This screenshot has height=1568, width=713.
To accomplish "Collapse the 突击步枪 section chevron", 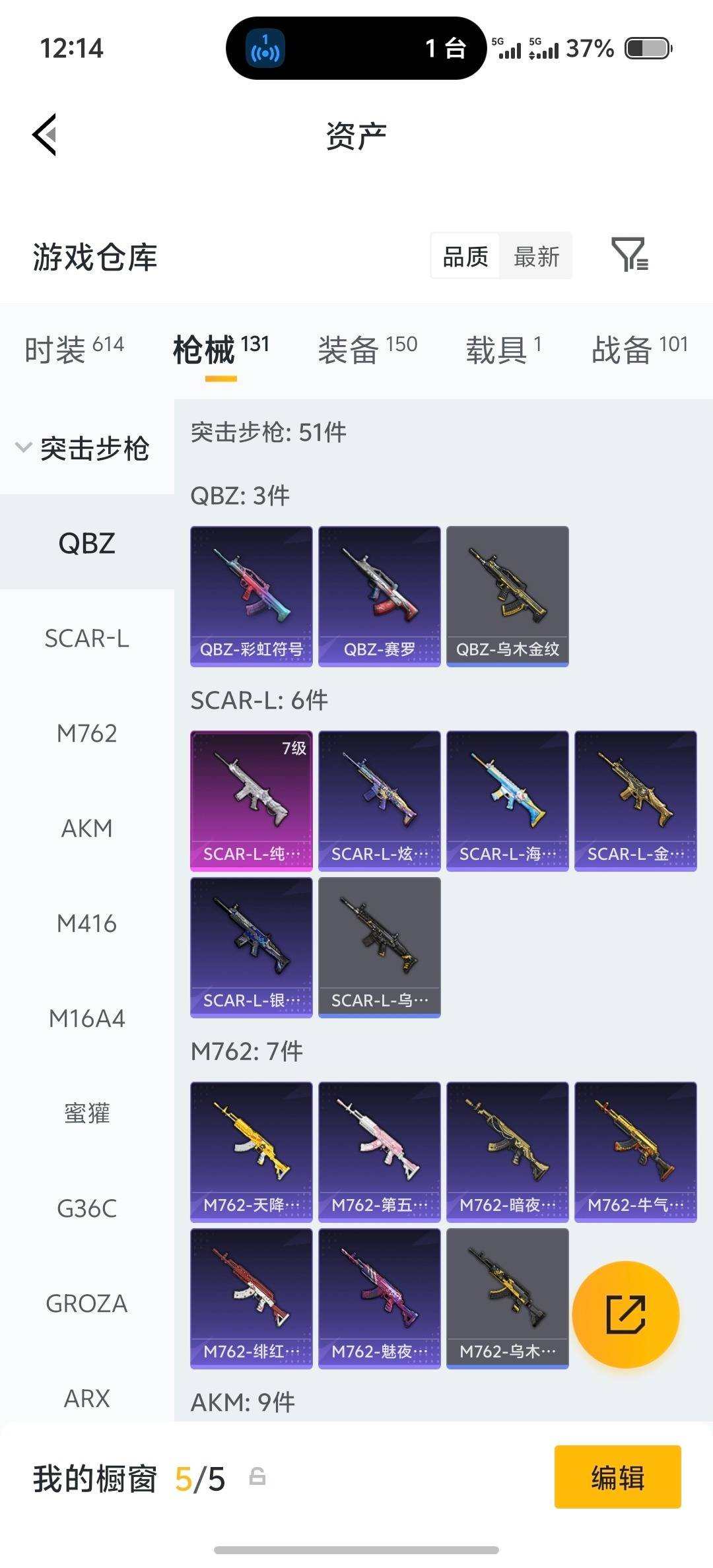I will (24, 447).
